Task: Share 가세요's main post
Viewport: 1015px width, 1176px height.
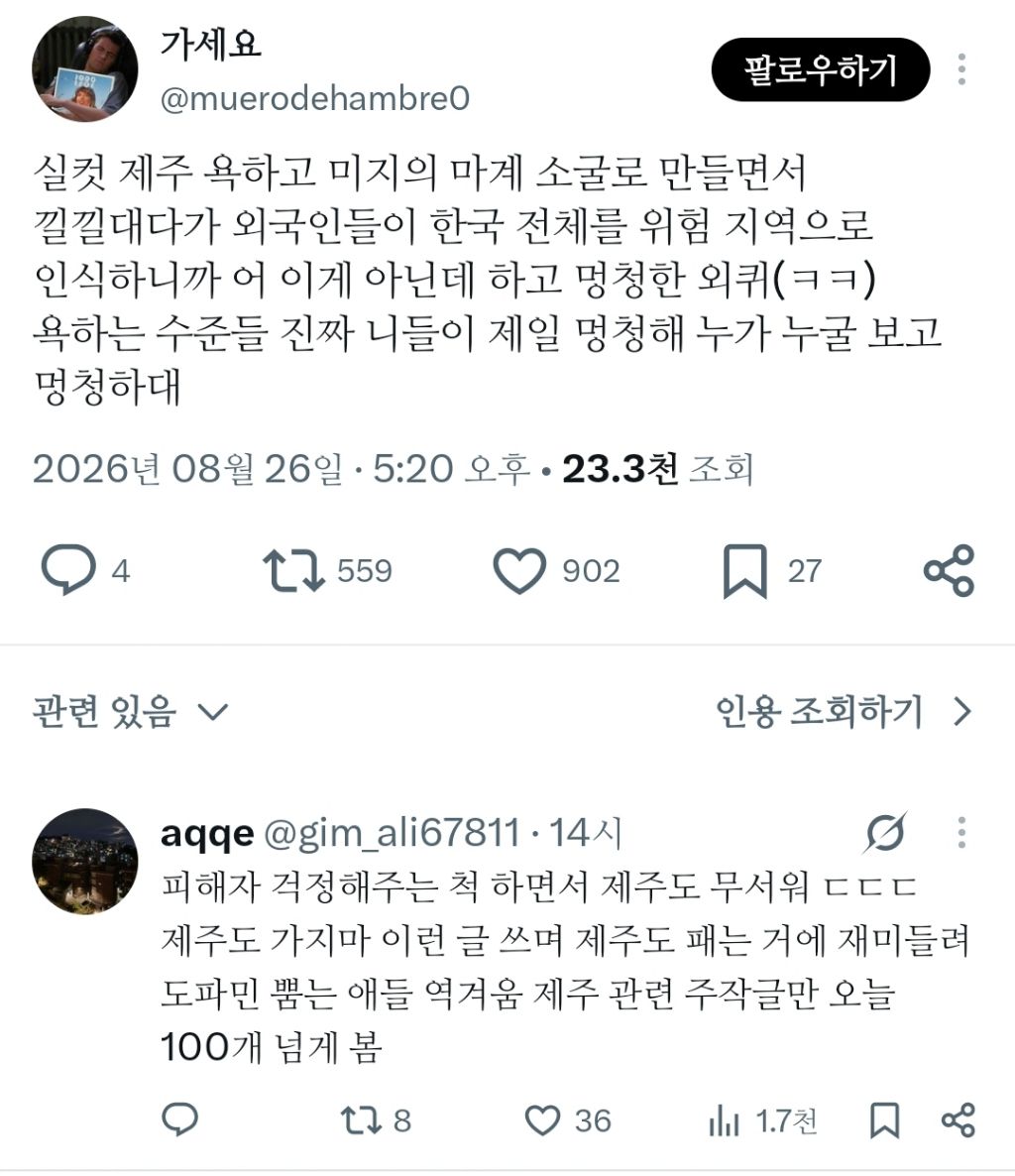Action: click(949, 571)
